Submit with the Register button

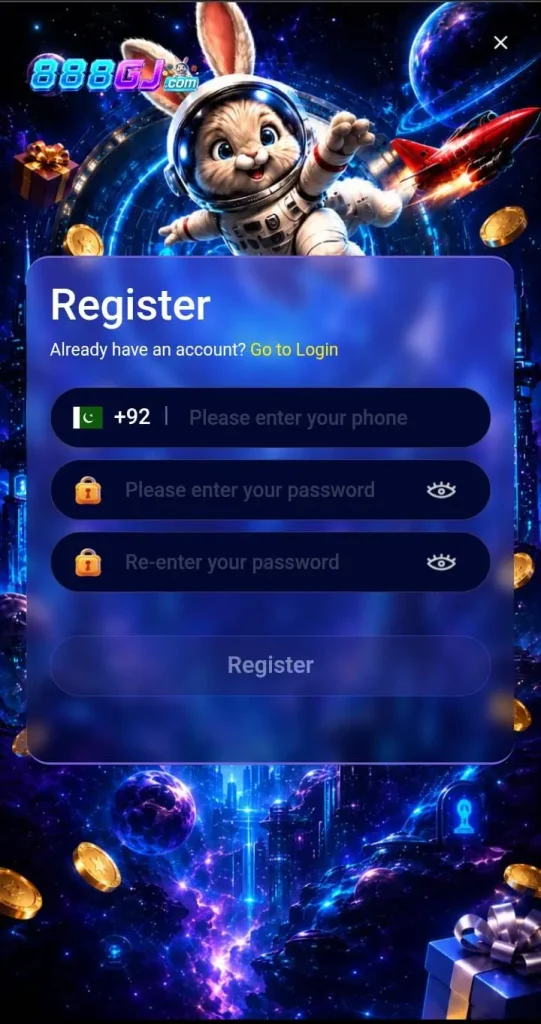point(270,665)
